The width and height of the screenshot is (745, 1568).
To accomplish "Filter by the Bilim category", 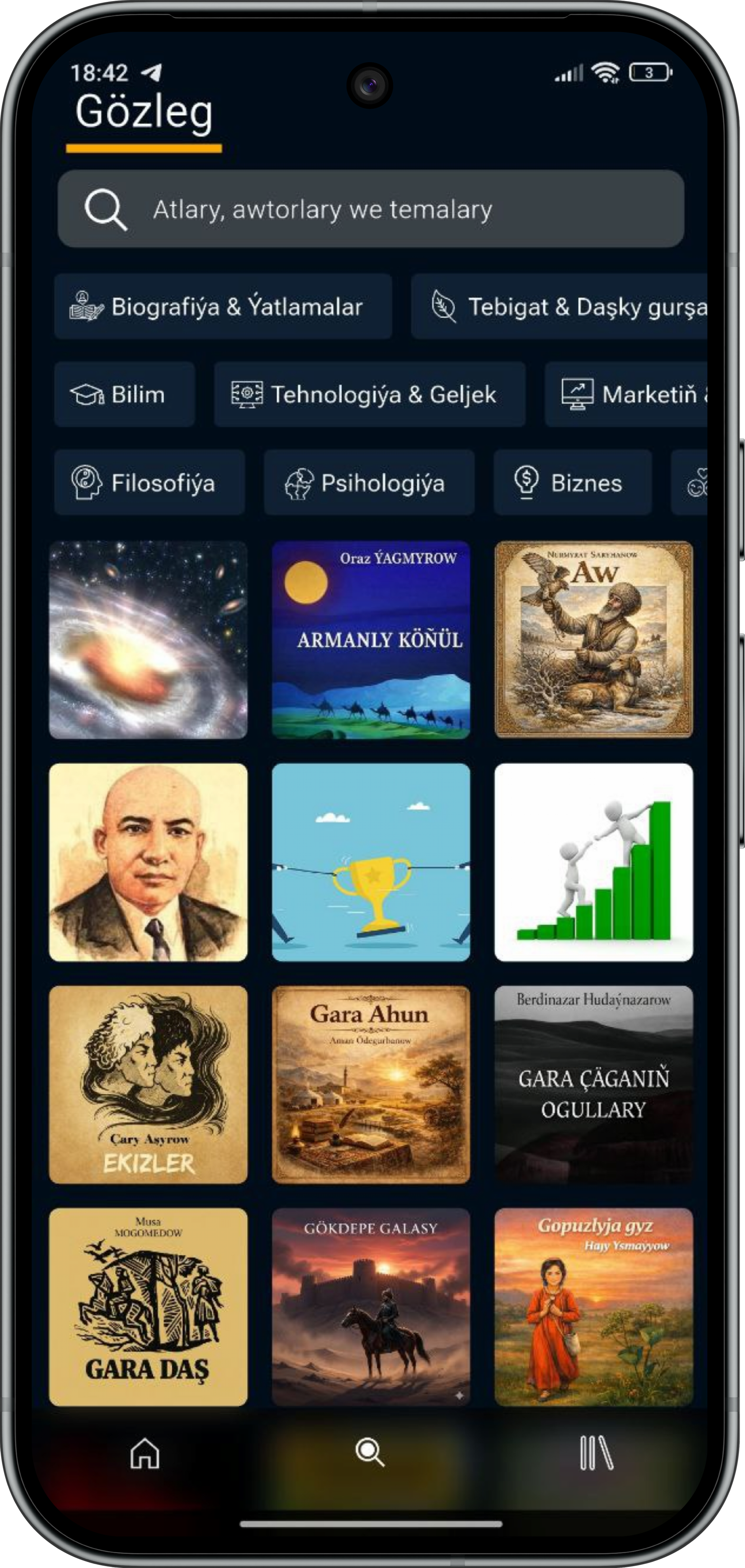I will (124, 394).
